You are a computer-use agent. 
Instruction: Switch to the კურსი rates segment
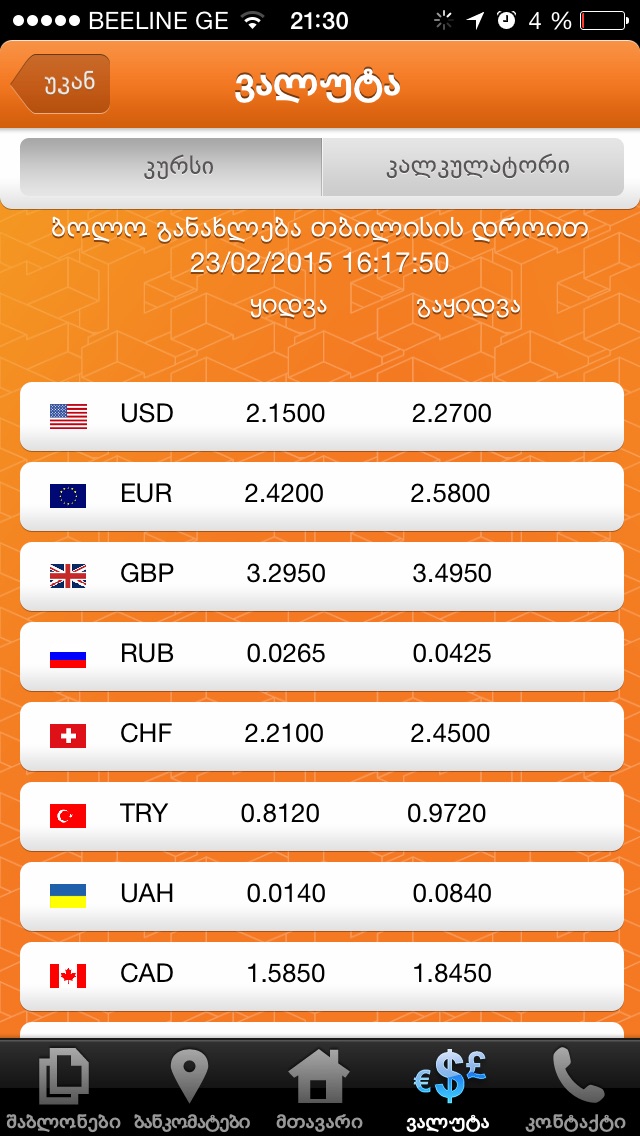pyautogui.click(x=171, y=167)
